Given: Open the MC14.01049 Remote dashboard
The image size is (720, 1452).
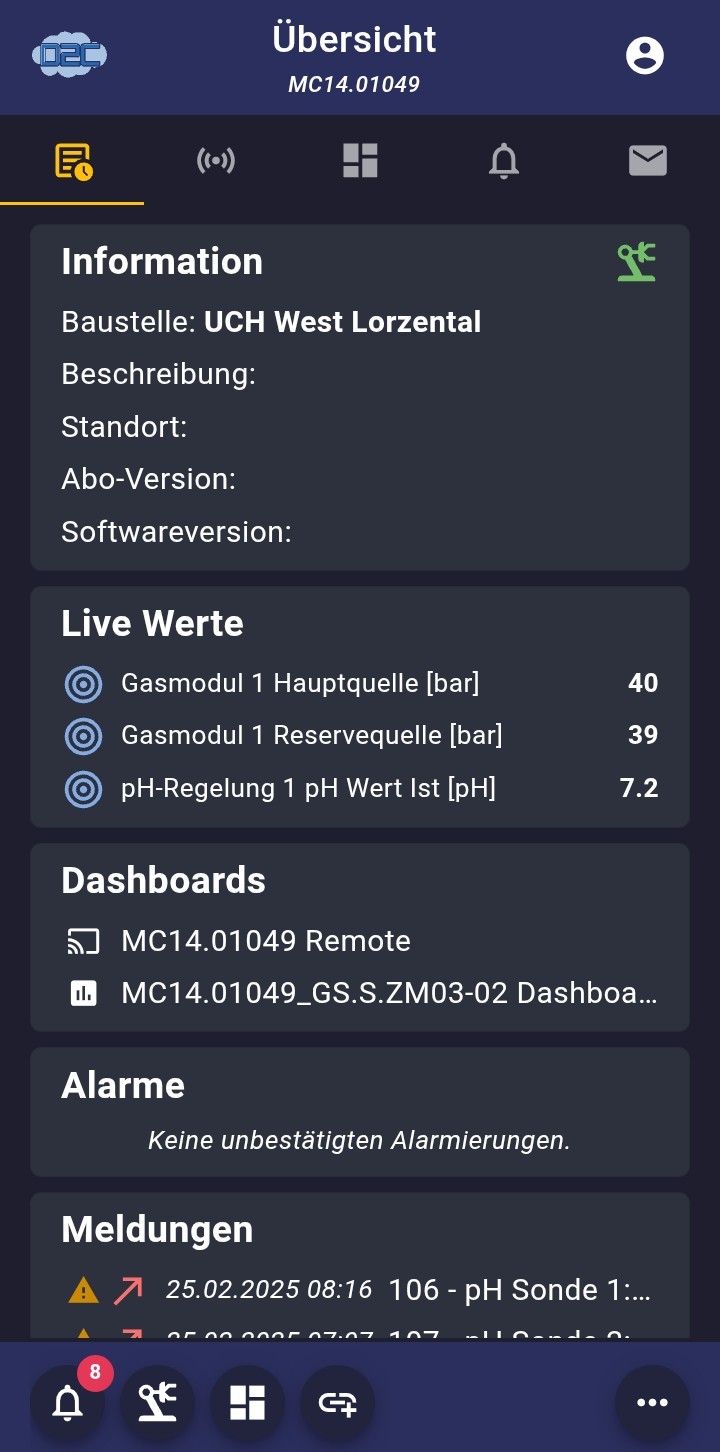Looking at the screenshot, I should click(265, 941).
